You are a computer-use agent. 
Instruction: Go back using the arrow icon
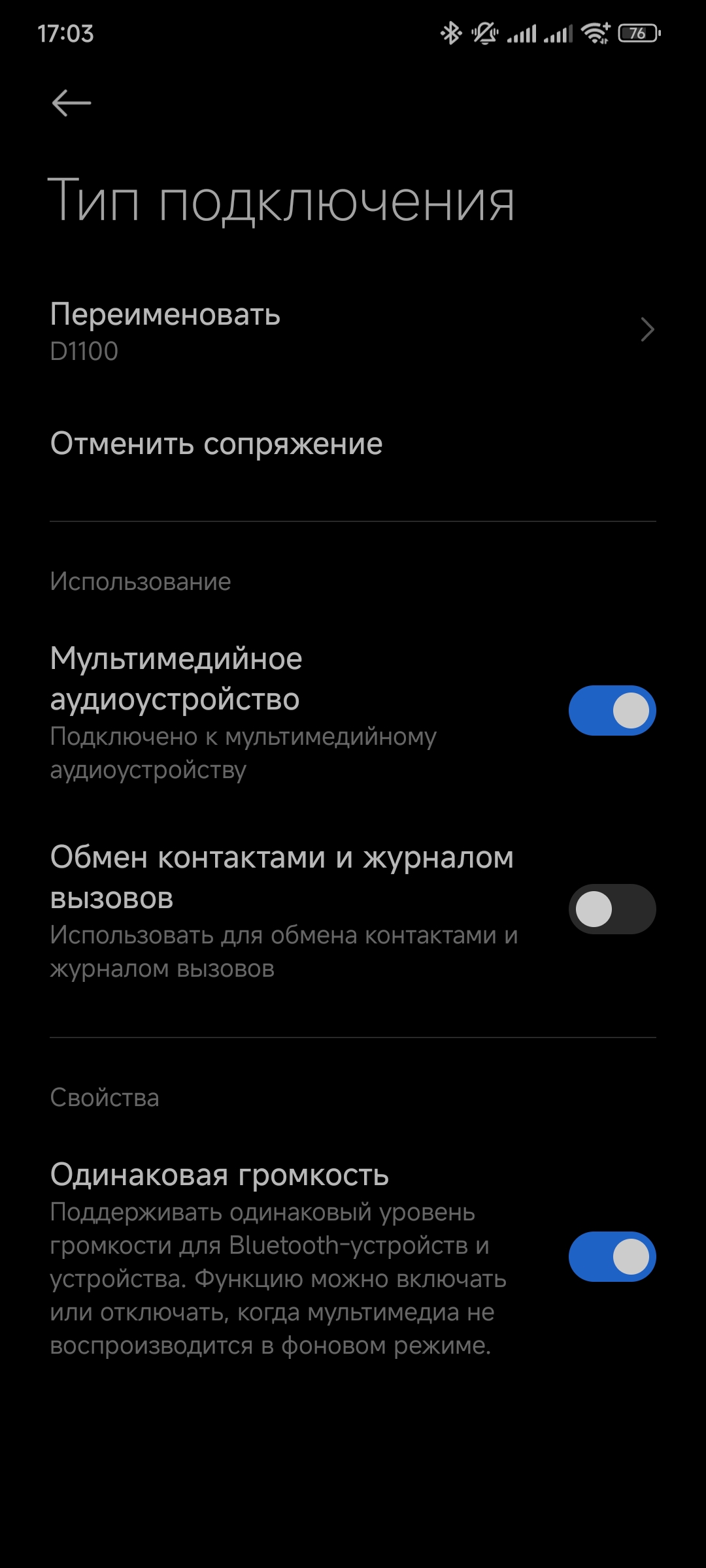pyautogui.click(x=71, y=103)
